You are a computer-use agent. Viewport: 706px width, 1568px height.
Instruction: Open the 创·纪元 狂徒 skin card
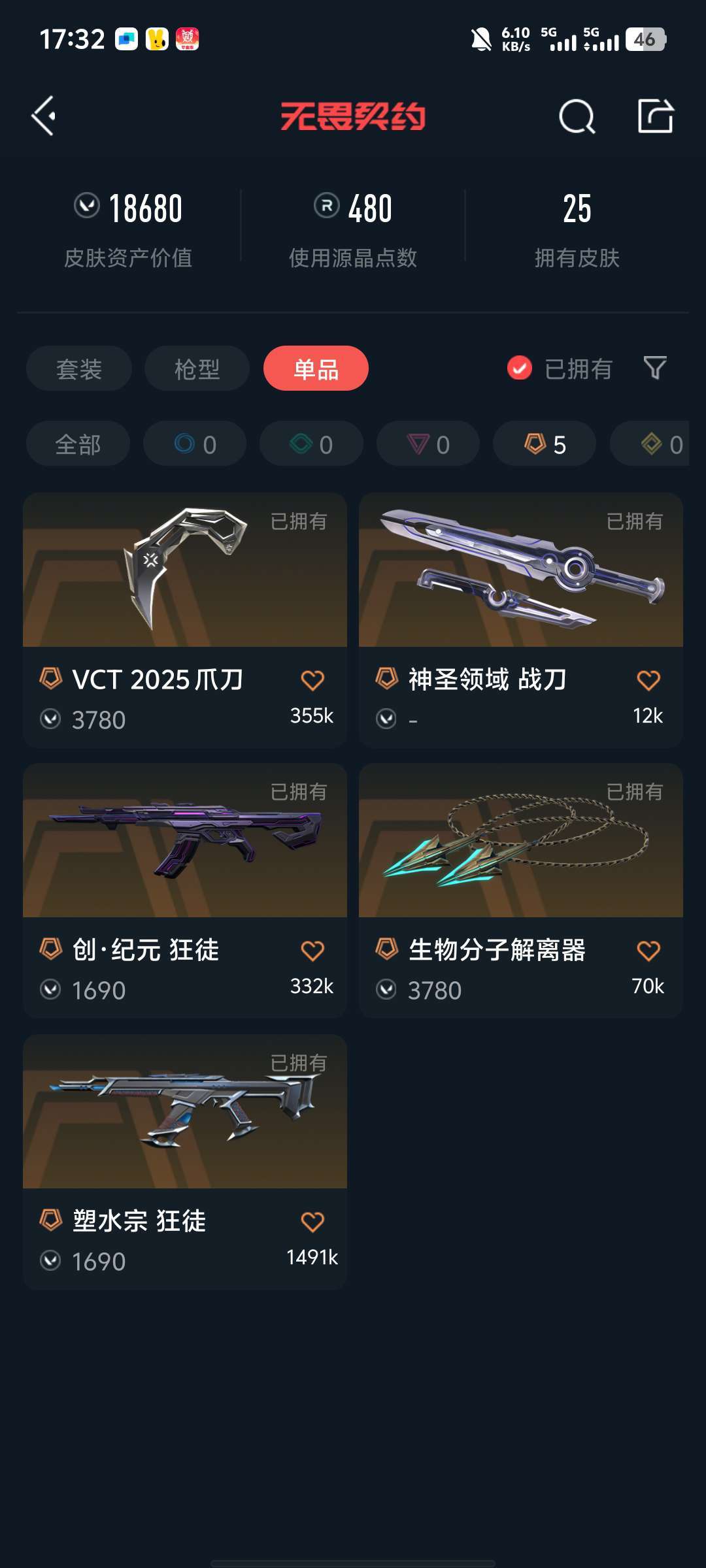point(185,890)
